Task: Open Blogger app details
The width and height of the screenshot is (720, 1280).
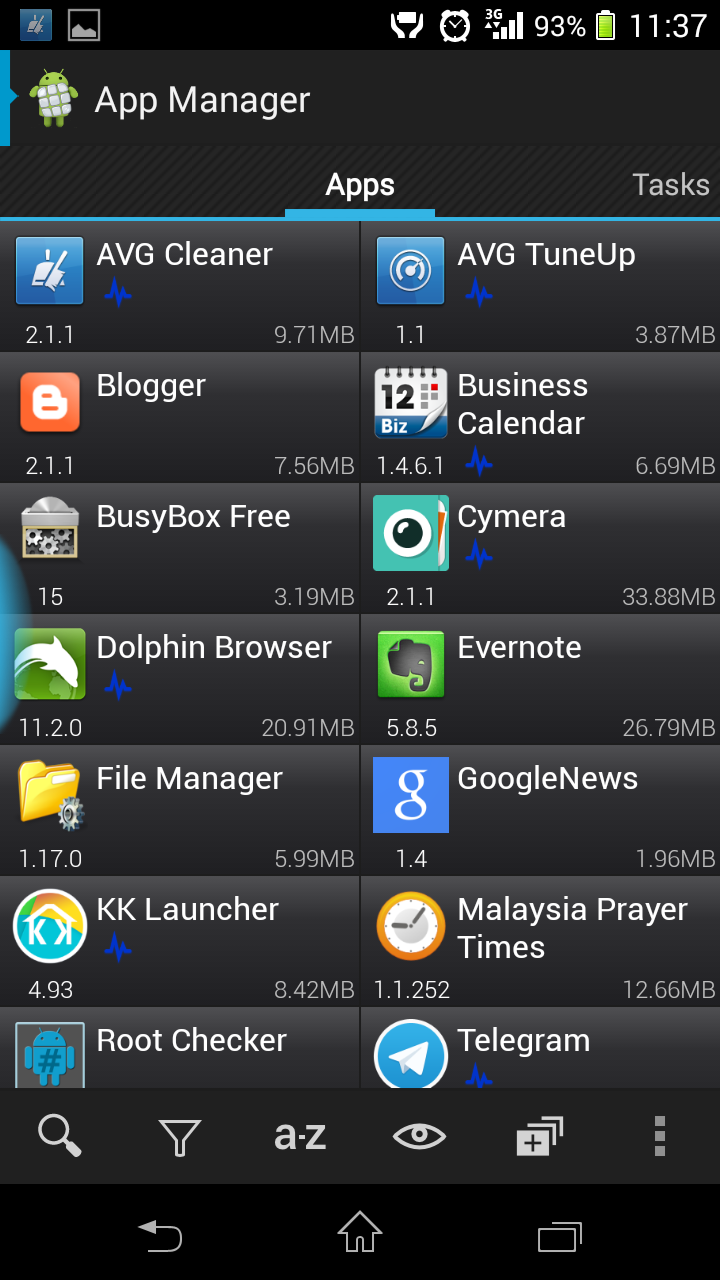Action: 180,417
